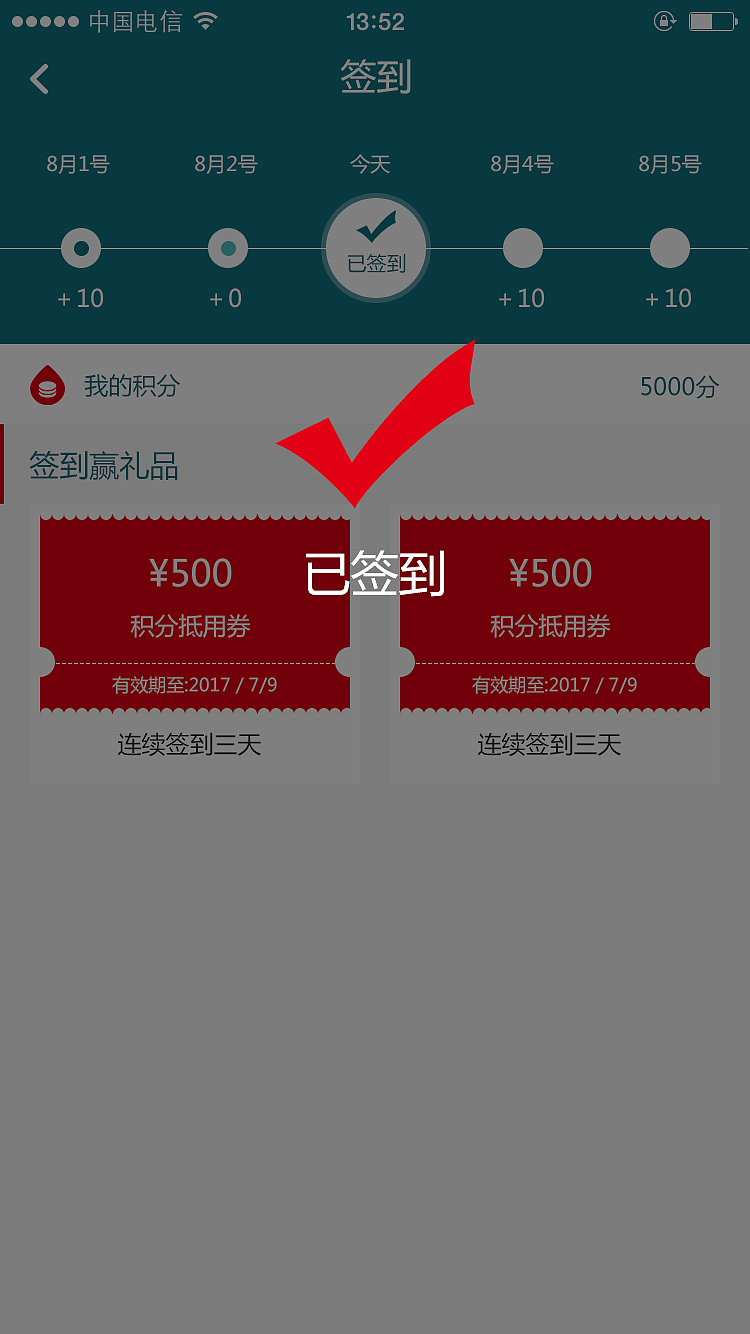Switch to the 今天 date tab
Viewport: 750px width, 1334px height.
374,163
